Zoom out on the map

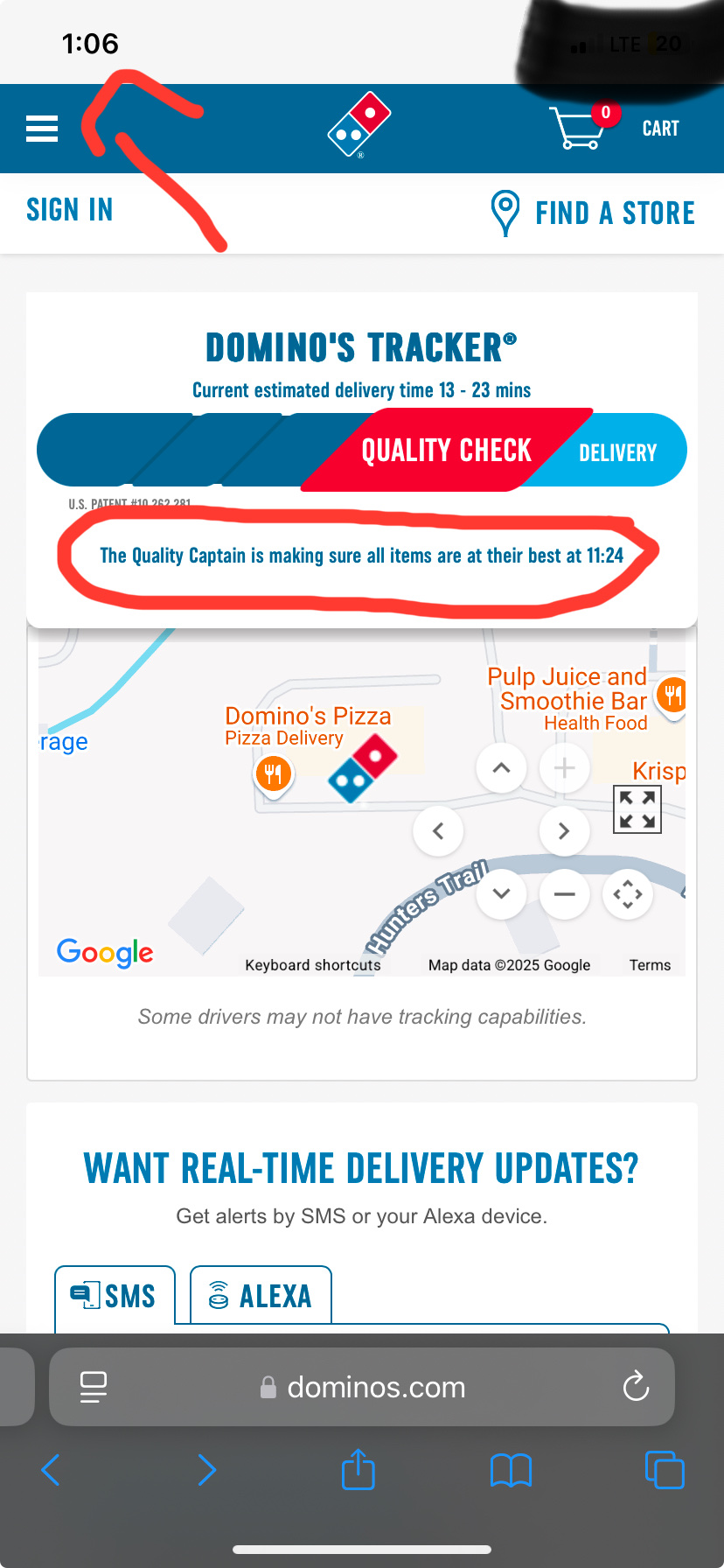click(564, 894)
